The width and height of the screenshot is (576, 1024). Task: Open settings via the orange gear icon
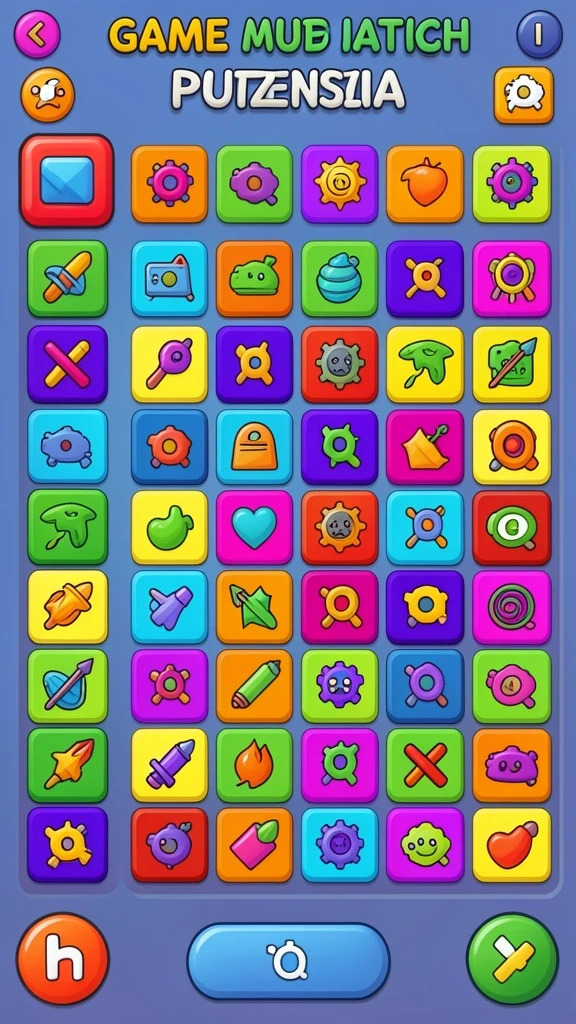point(524,95)
